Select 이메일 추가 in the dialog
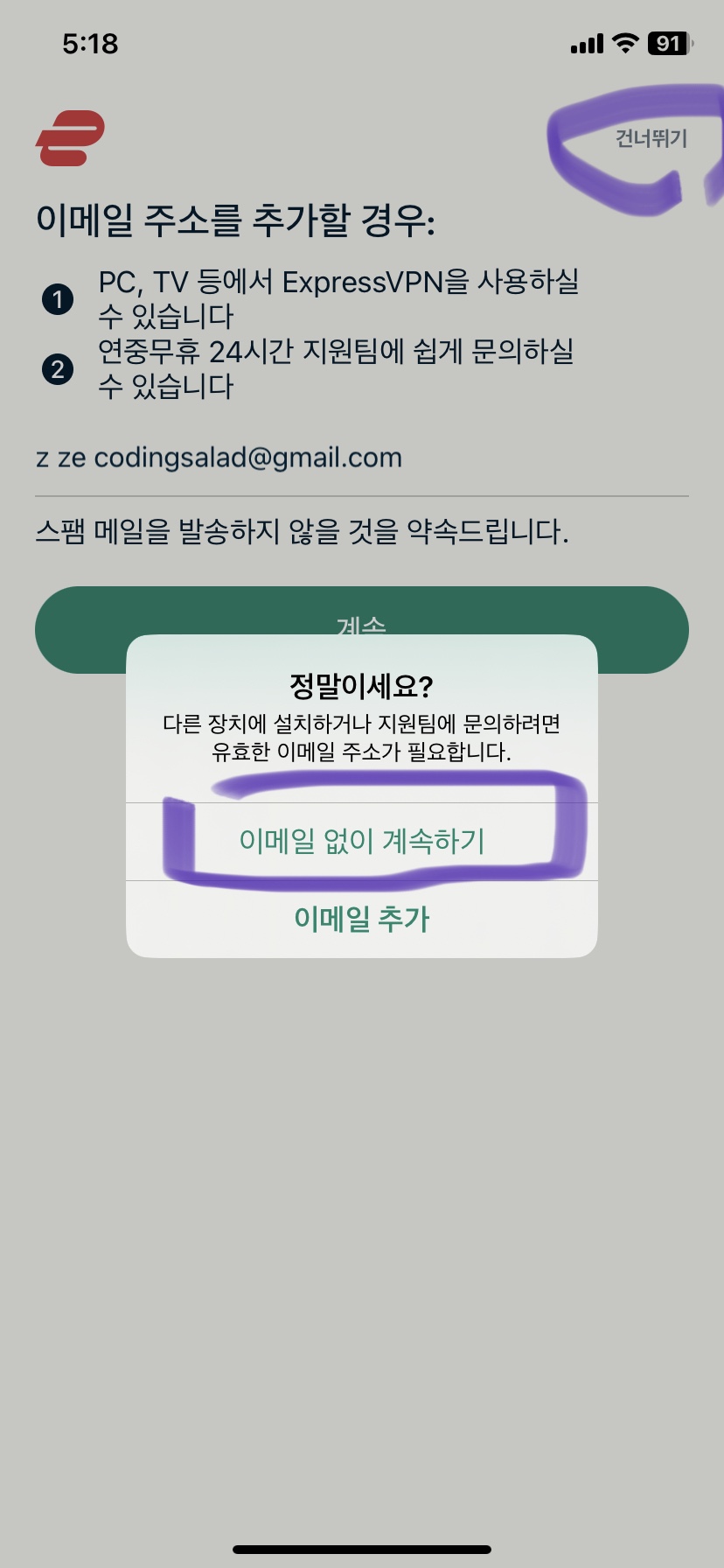Screen dimensions: 724x1568 coord(361,919)
